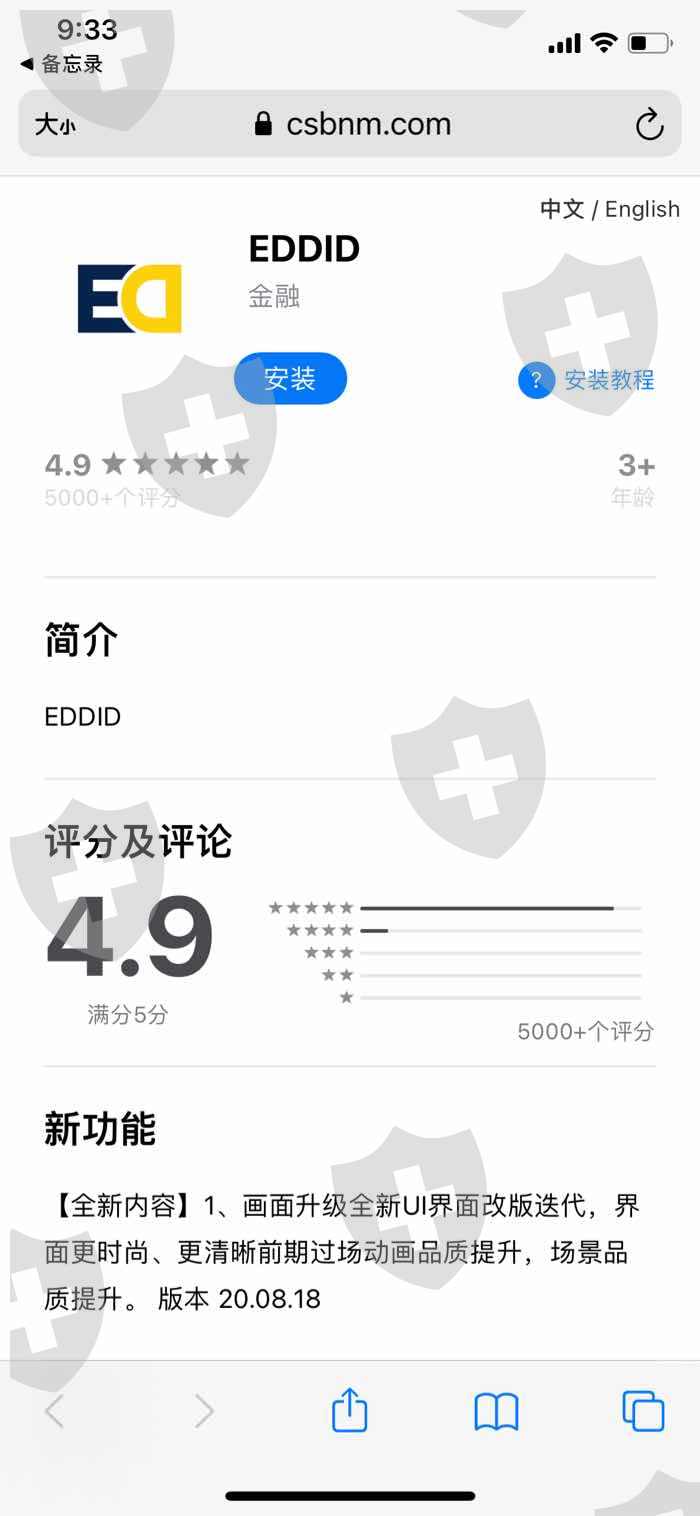The width and height of the screenshot is (700, 1516).
Task: Switch the page language to 中文
Action: click(562, 209)
